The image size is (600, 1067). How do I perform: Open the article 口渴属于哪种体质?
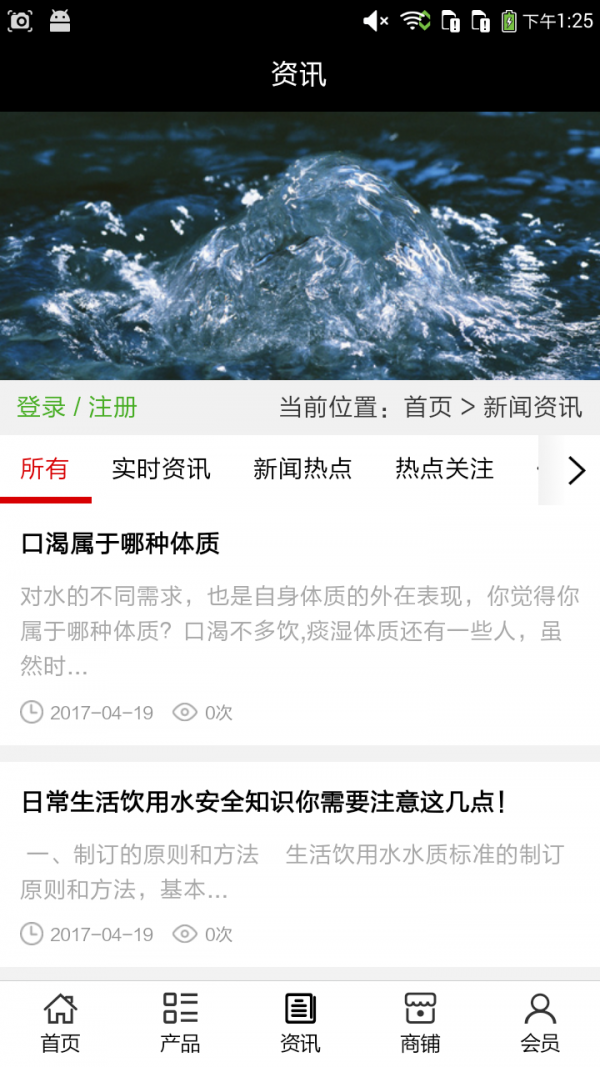coord(120,544)
